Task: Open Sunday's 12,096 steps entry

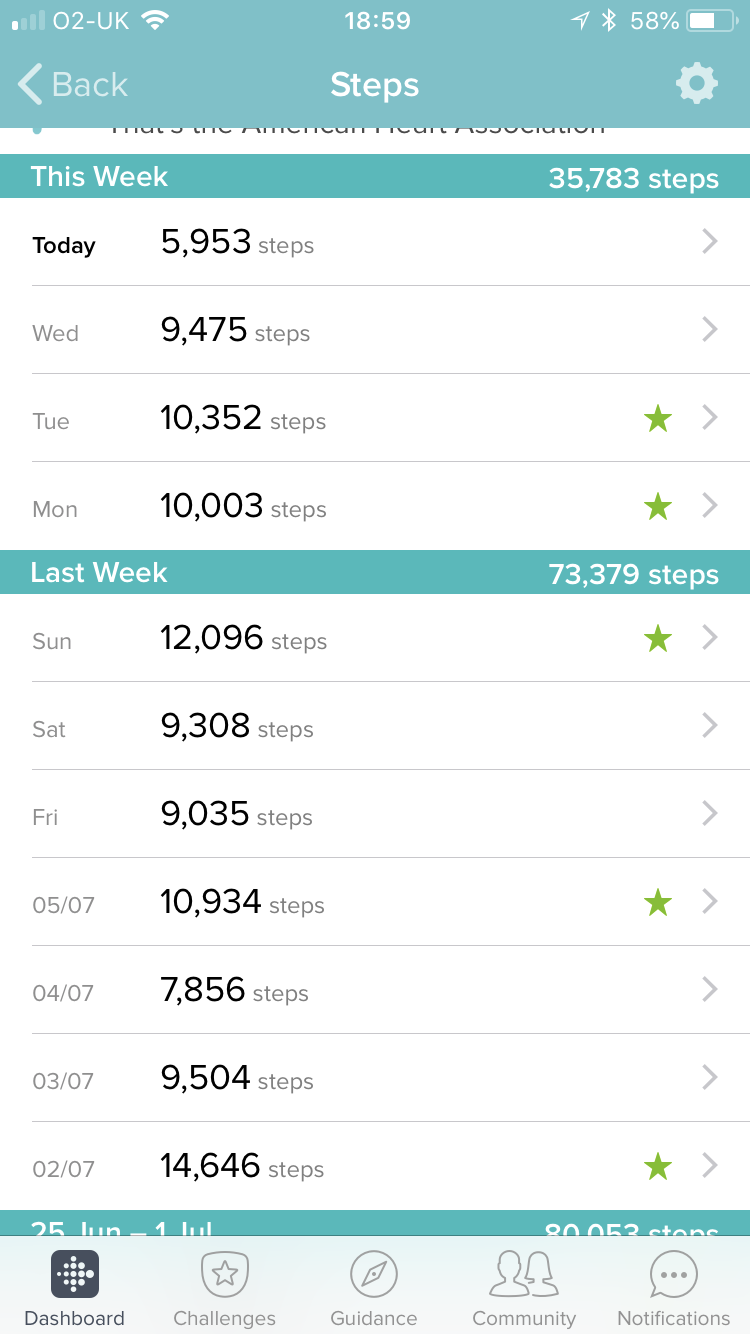Action: 375,639
